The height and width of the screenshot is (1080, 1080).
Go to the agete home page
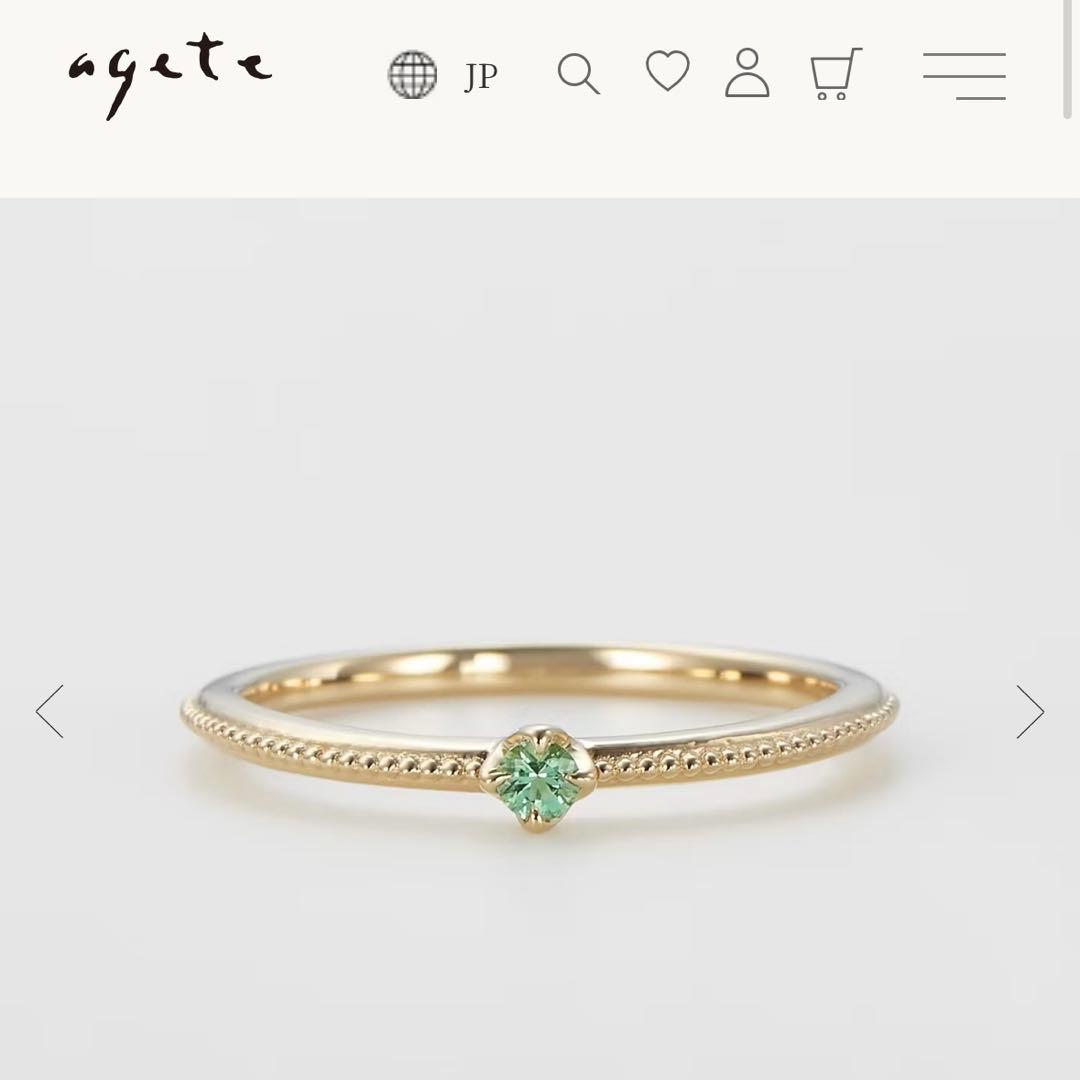coord(170,75)
